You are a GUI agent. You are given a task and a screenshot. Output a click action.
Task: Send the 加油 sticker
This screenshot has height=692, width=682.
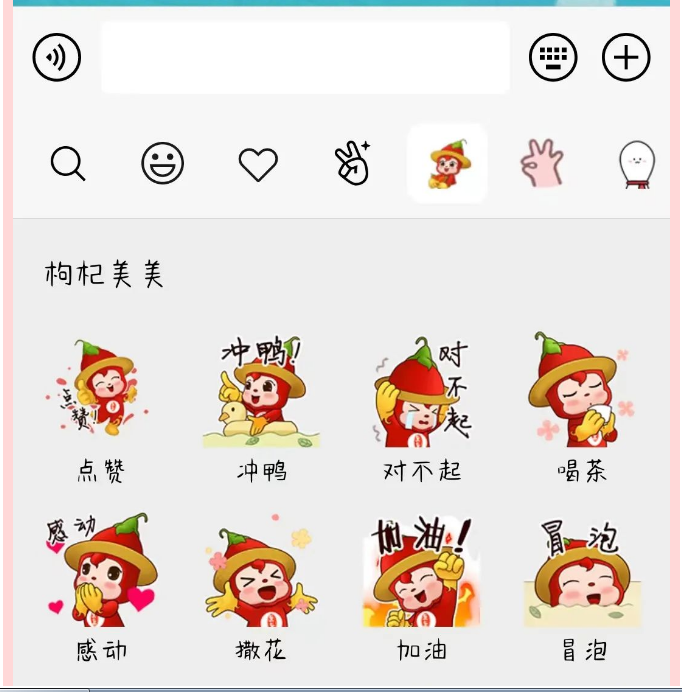tap(421, 572)
